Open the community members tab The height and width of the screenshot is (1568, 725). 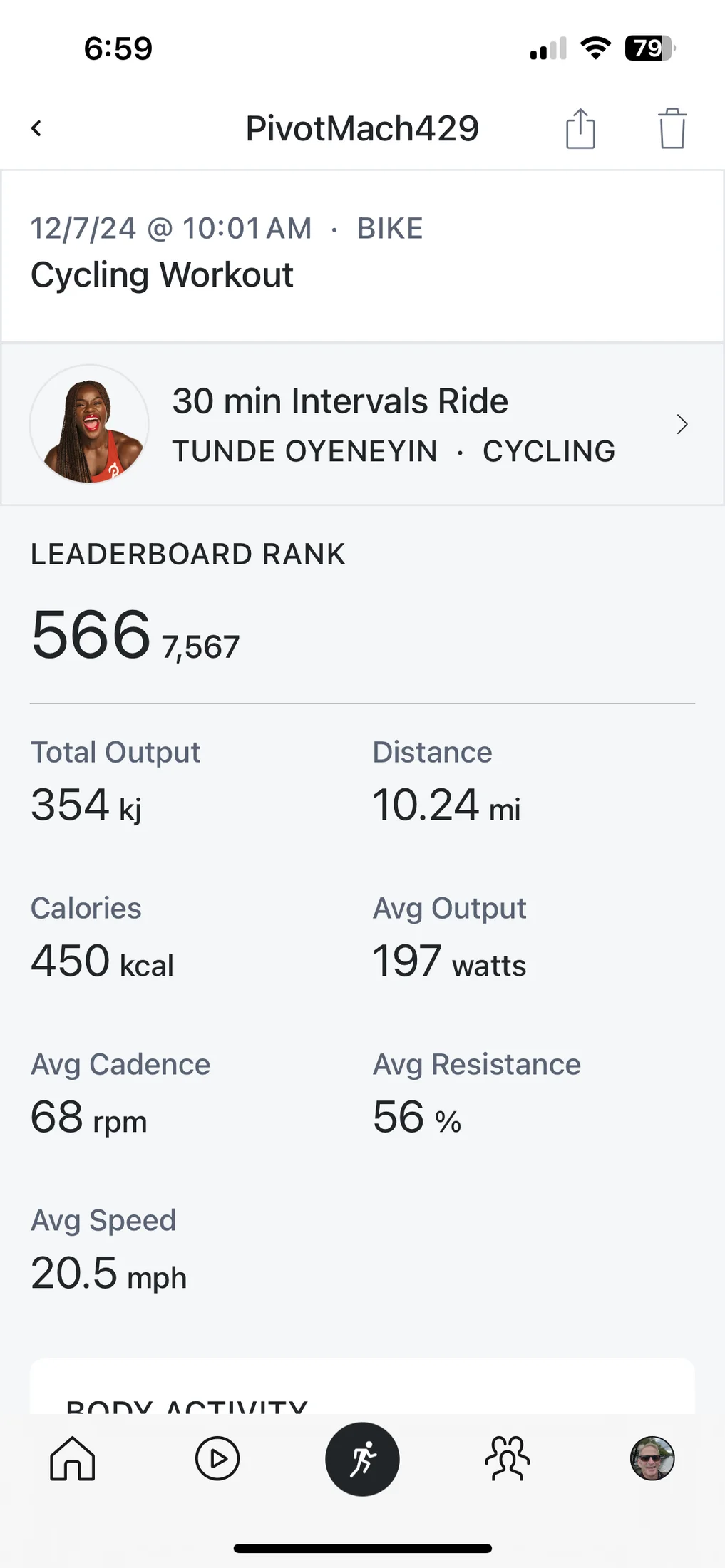(508, 1458)
